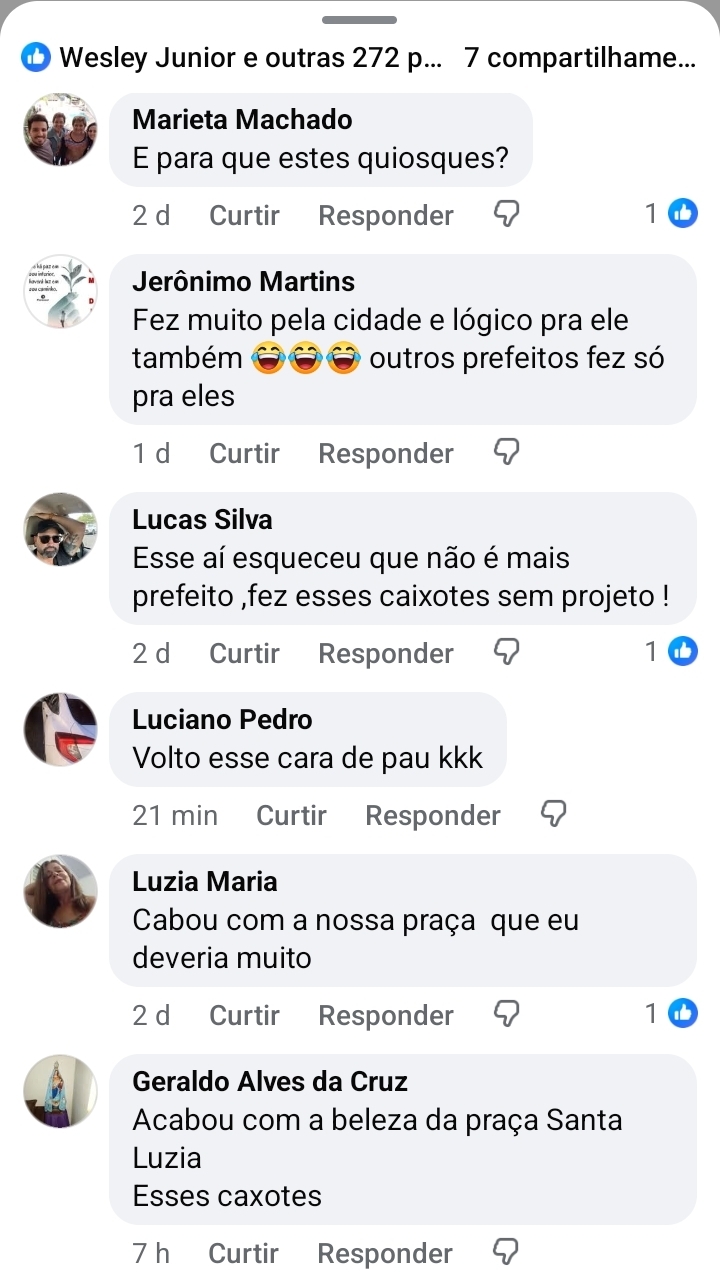View the 7 compartilhamentos list

click(580, 57)
